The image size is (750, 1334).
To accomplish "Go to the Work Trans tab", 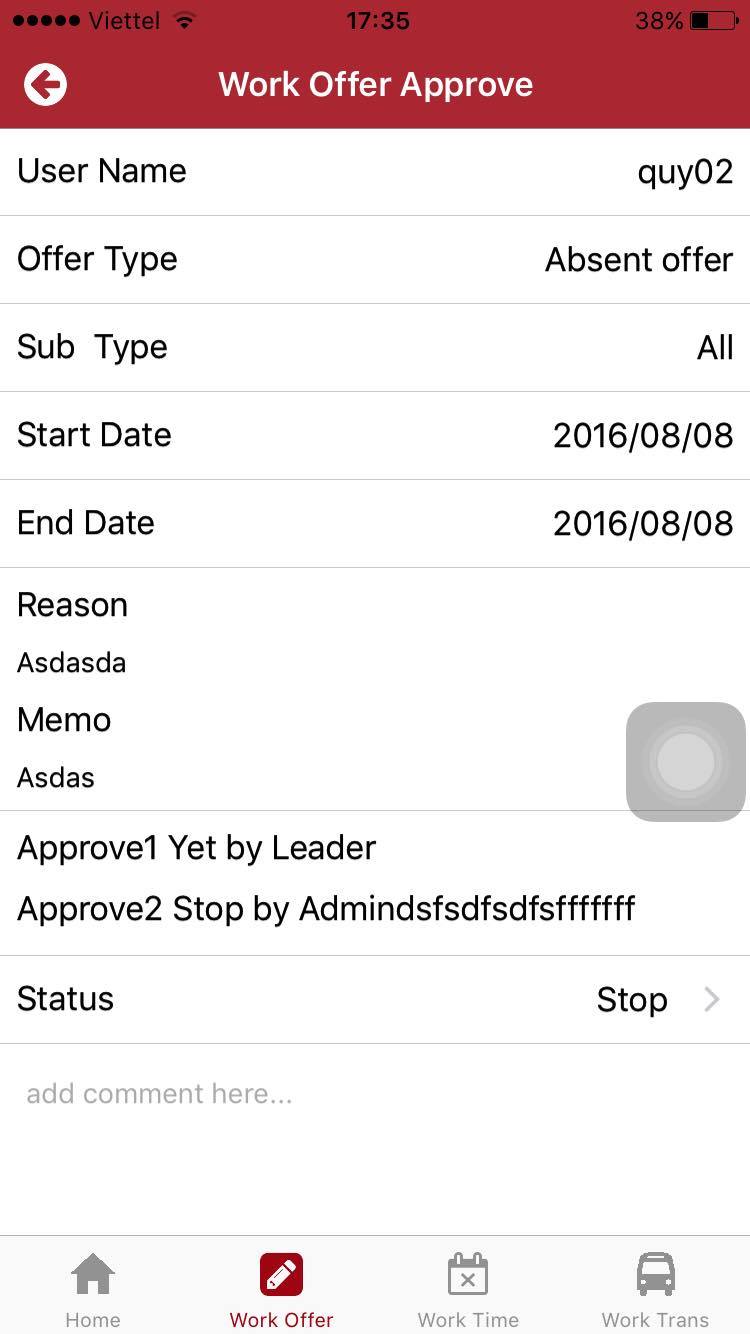I will 655,1290.
